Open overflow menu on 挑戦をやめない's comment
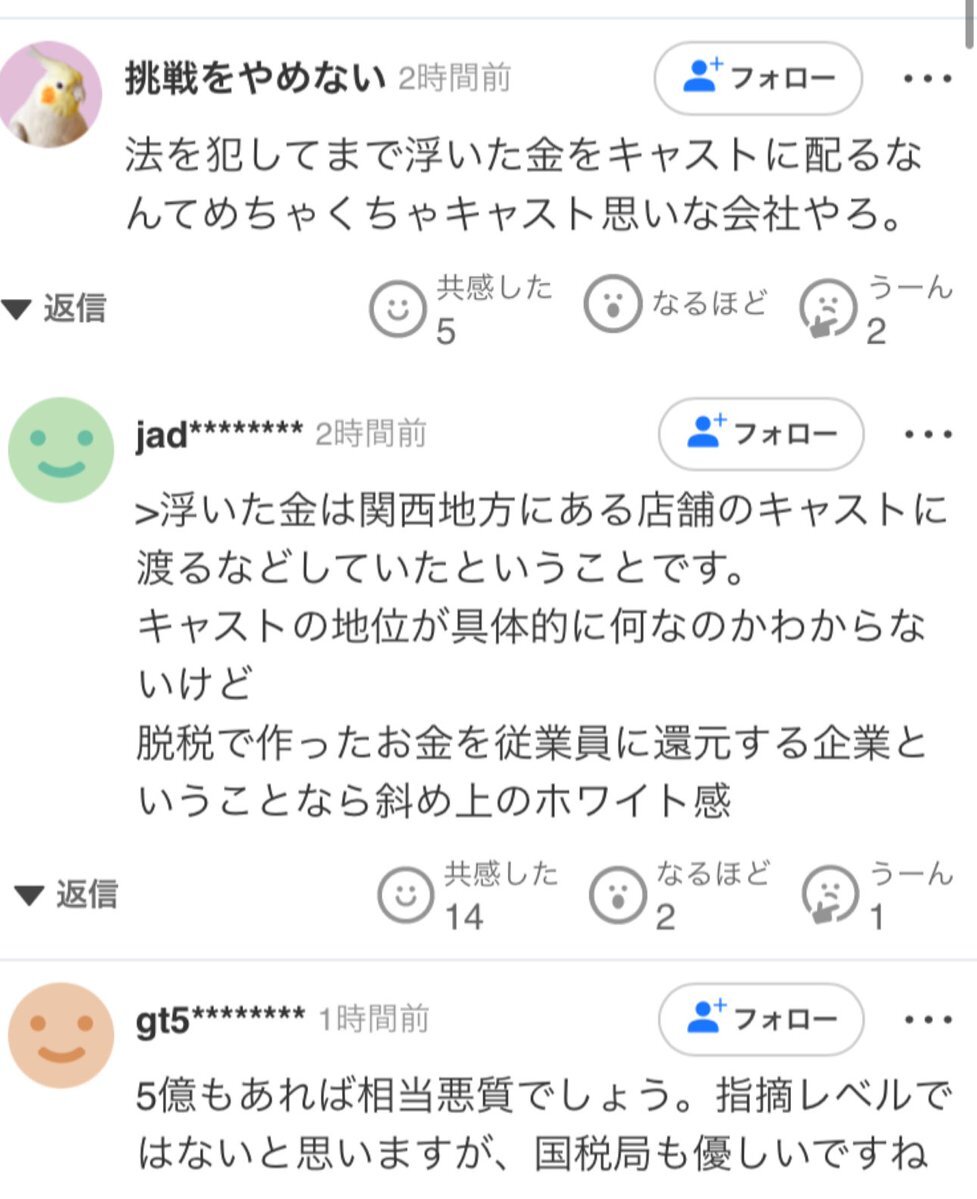The width and height of the screenshot is (977, 1199). tap(928, 79)
